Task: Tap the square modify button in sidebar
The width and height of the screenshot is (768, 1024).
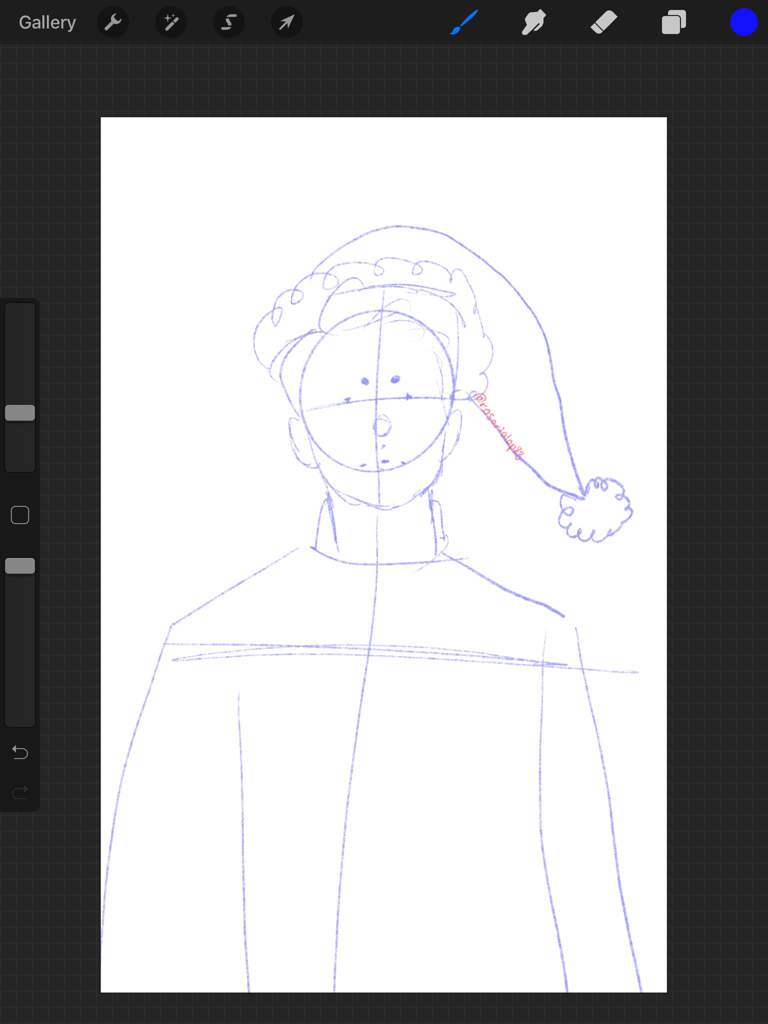Action: tap(20, 515)
